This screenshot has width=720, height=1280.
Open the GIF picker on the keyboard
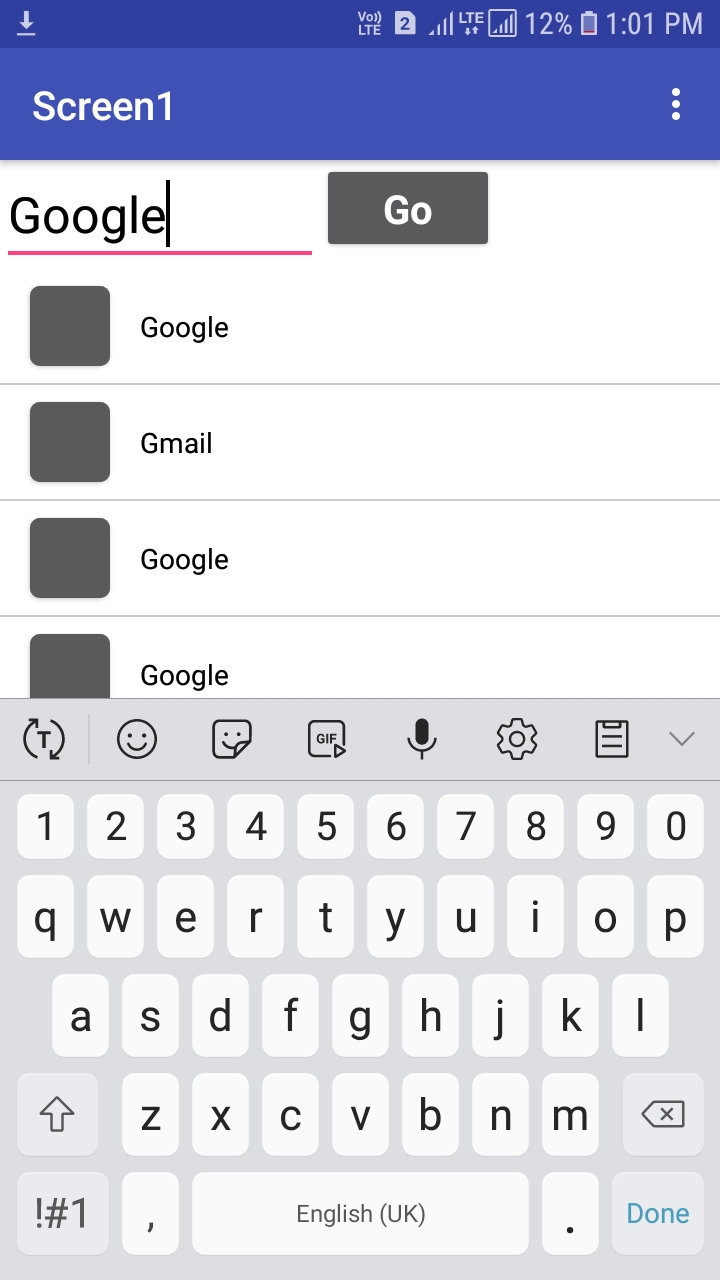coord(326,739)
